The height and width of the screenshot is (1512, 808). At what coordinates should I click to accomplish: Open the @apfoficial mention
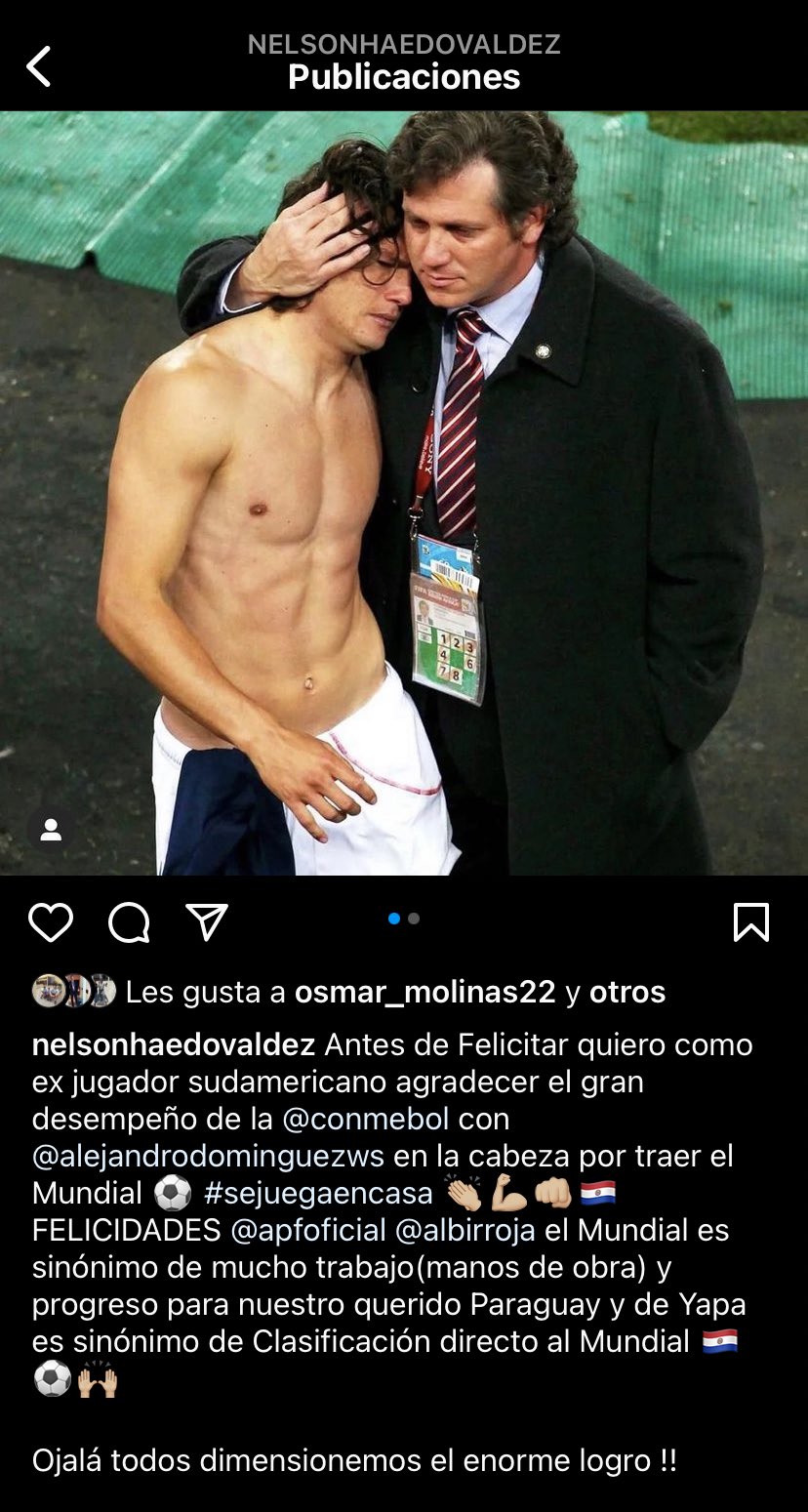(308, 1230)
